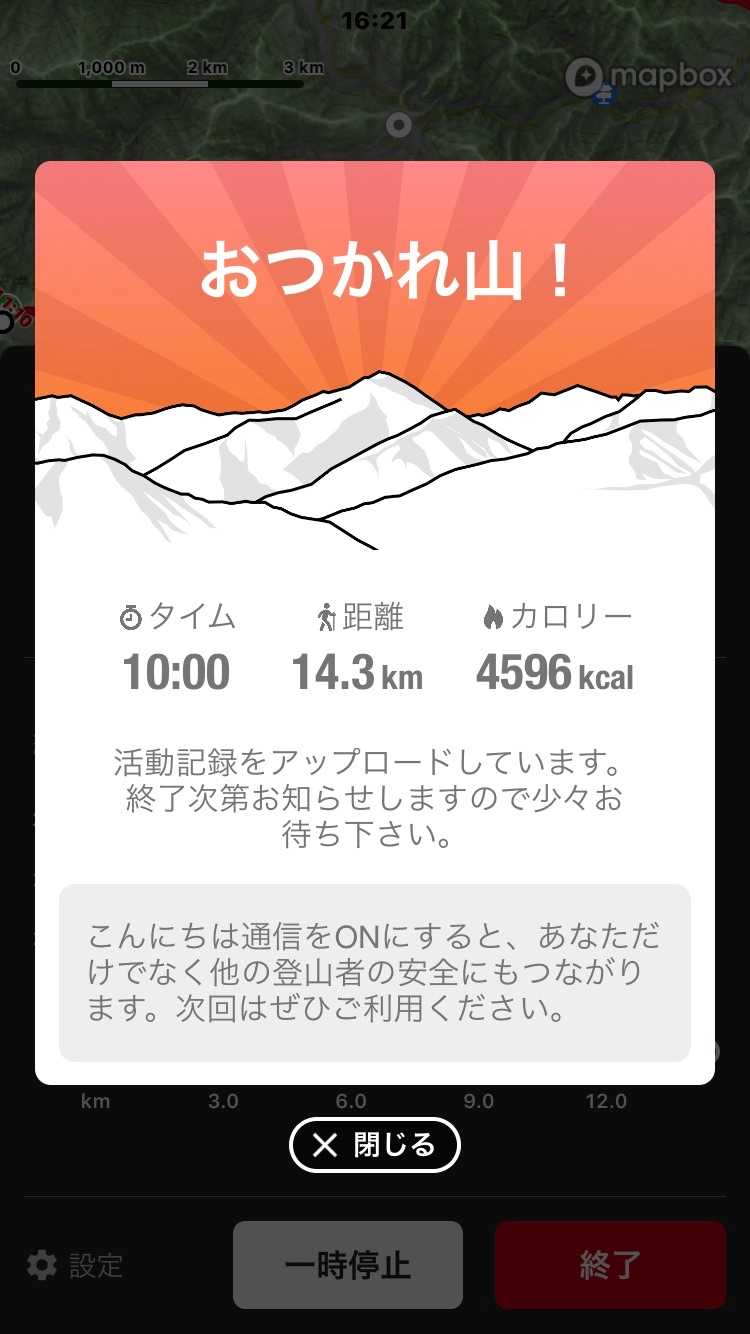Open 設定 settings

pyautogui.click(x=75, y=1266)
